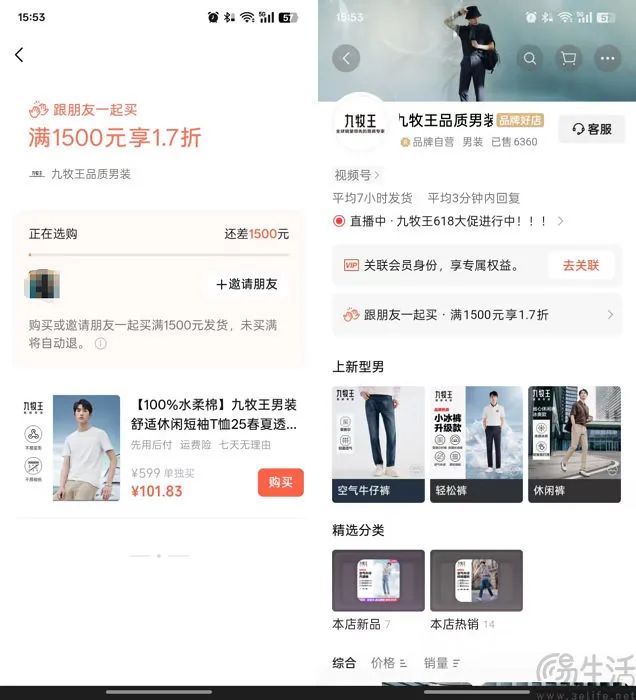Open the 视频号 link
This screenshot has height=700, width=636.
pos(356,175)
